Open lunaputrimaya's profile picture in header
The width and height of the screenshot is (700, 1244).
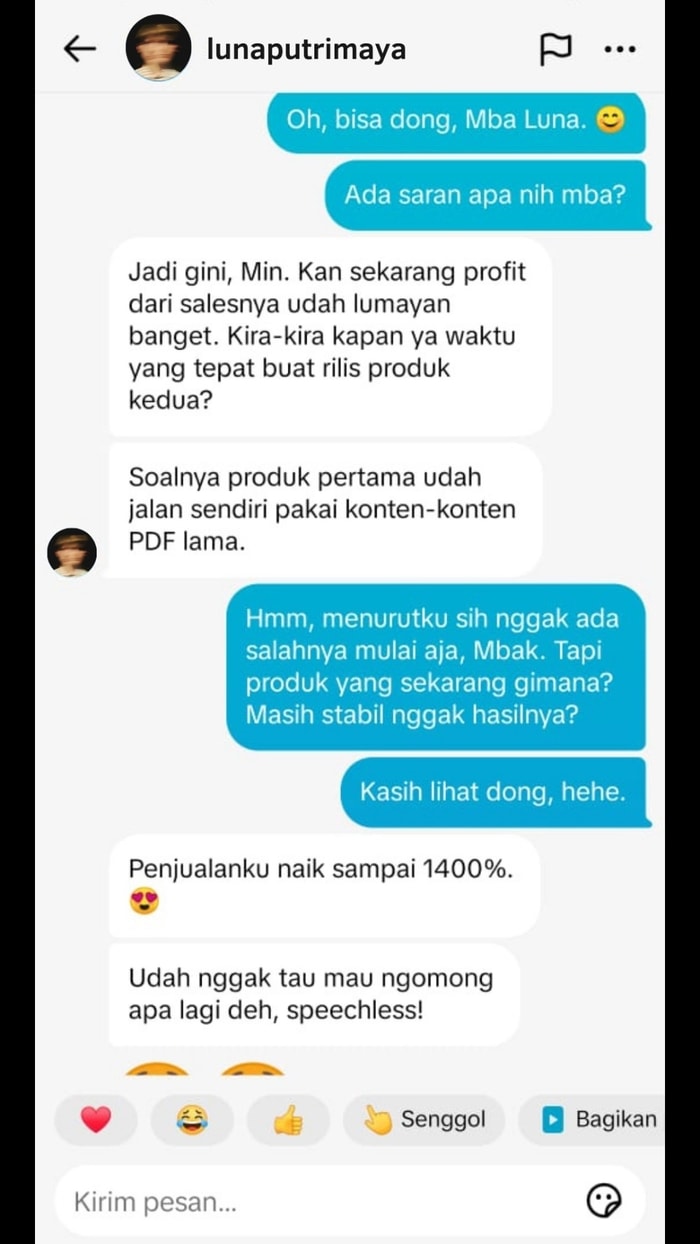tap(158, 49)
